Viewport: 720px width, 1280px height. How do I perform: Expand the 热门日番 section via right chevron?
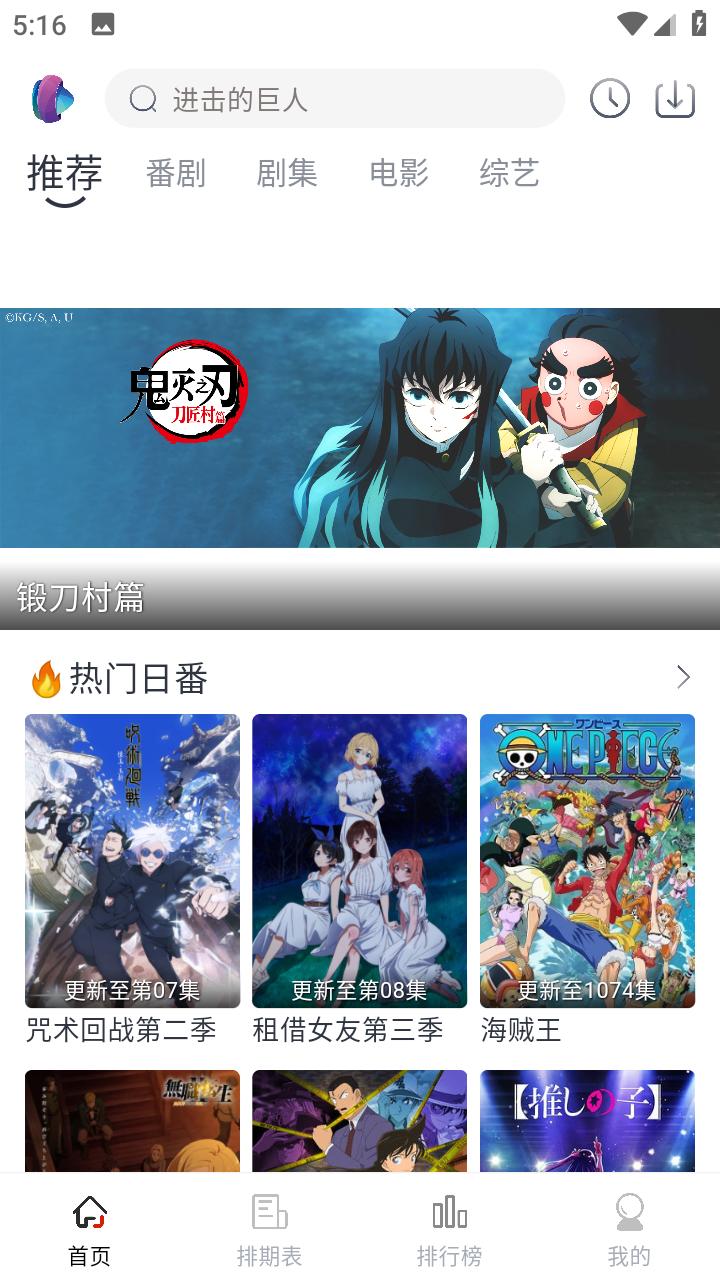pyautogui.click(x=682, y=677)
